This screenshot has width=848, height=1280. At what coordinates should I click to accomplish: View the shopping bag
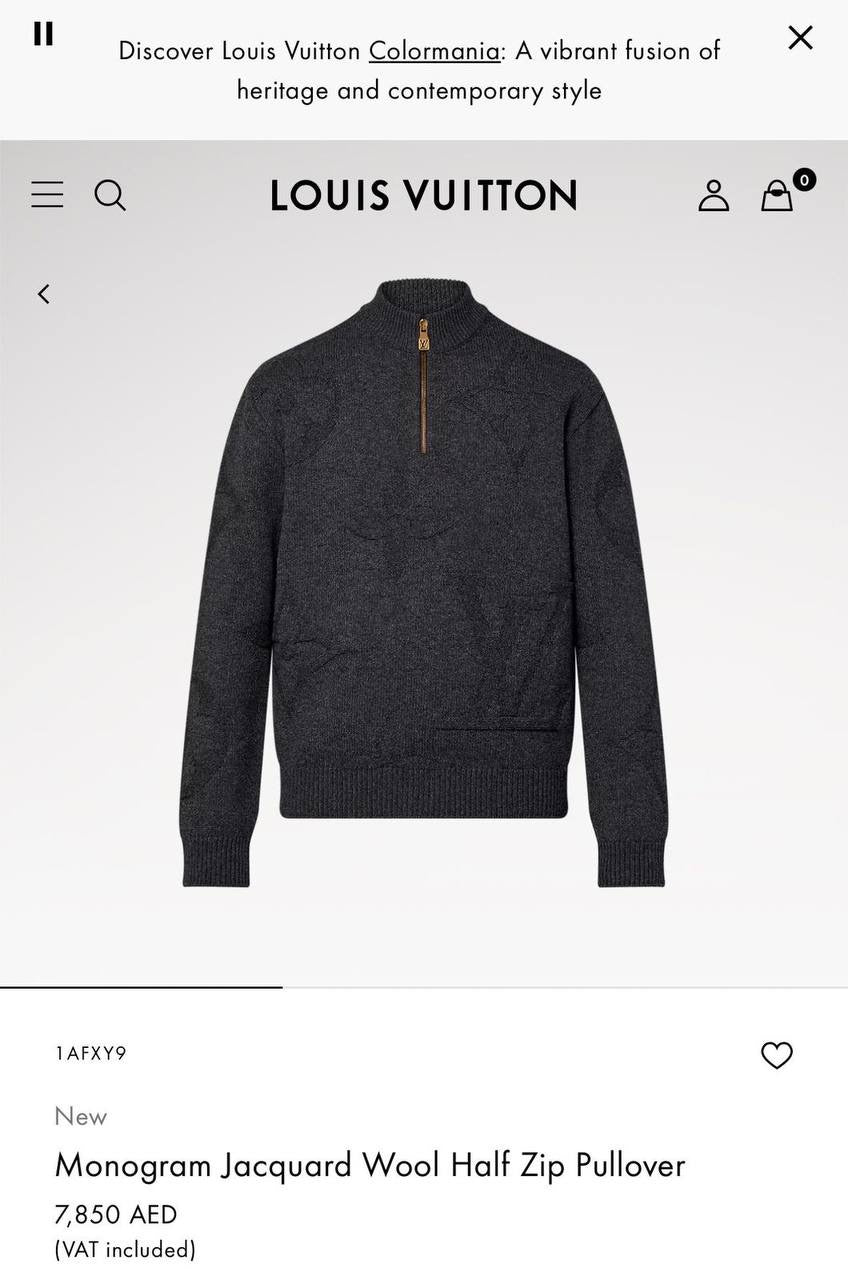(x=778, y=195)
